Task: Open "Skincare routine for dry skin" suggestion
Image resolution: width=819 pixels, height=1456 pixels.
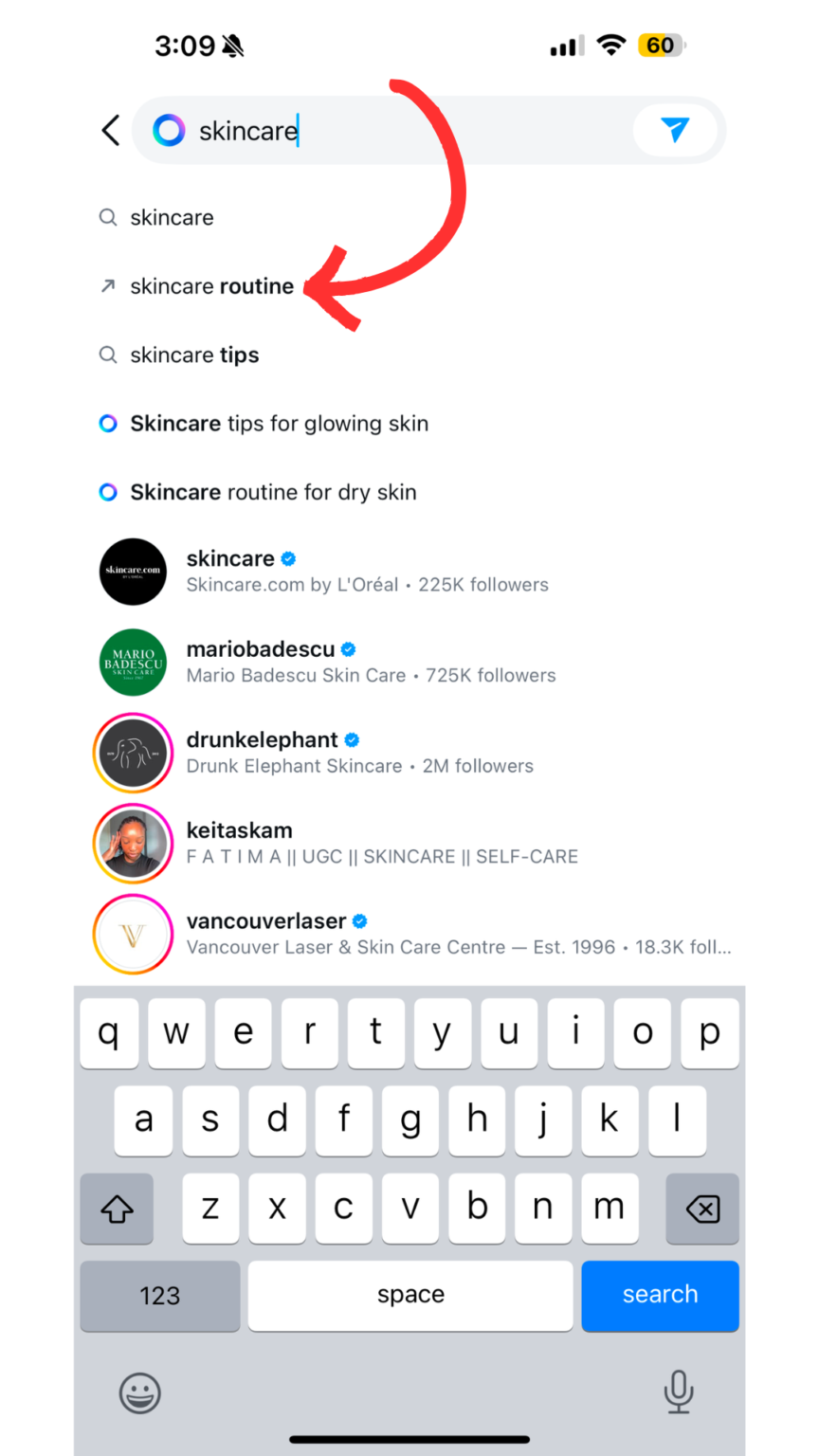Action: [x=273, y=492]
